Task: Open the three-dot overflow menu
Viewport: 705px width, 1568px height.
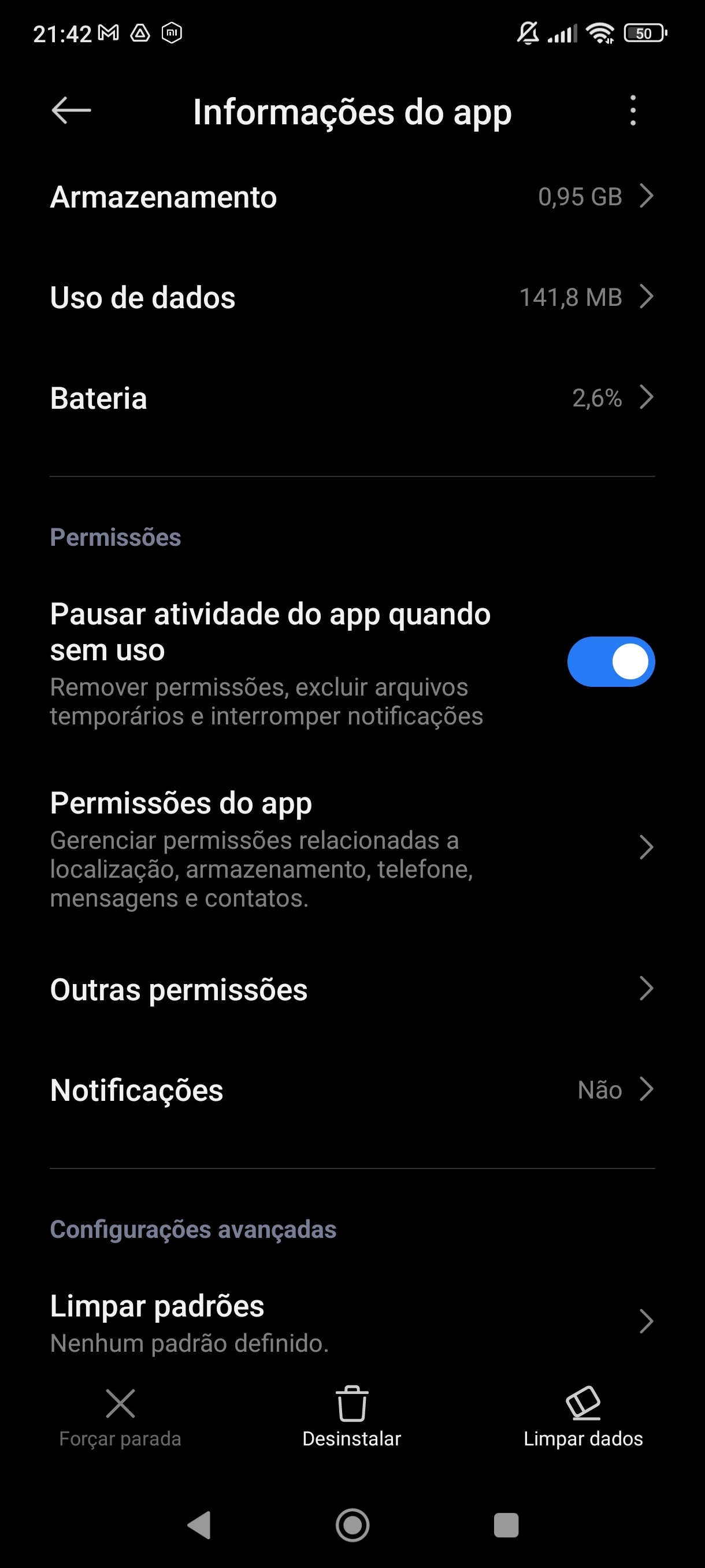Action: tap(633, 111)
